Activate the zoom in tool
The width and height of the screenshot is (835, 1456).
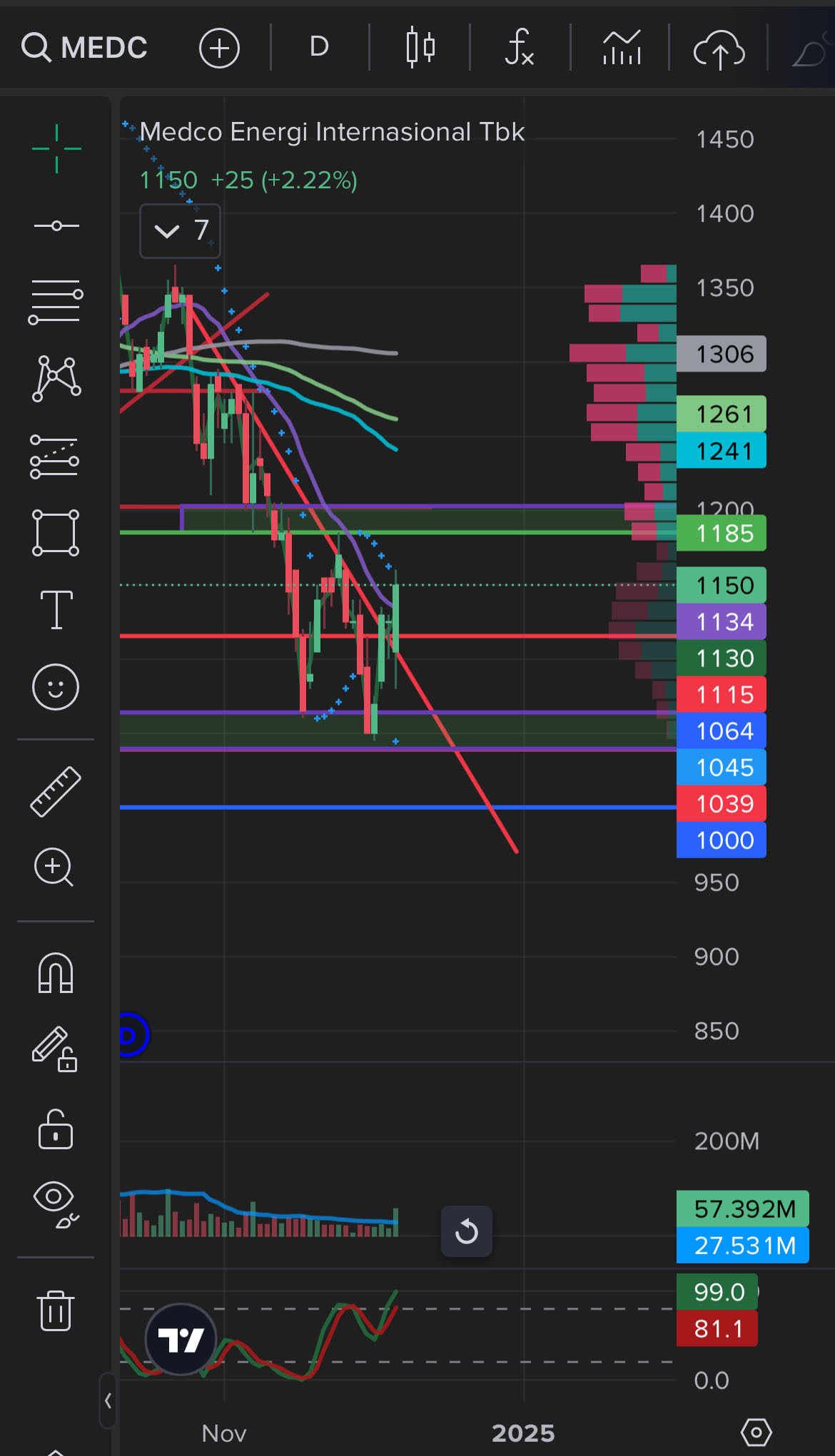(54, 867)
